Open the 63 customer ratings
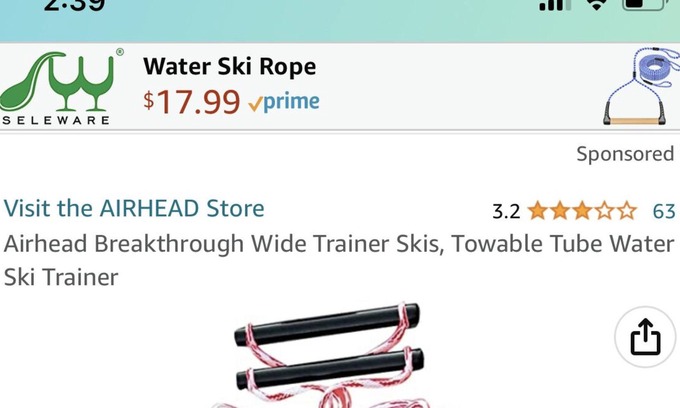680x408 pixels. [663, 211]
